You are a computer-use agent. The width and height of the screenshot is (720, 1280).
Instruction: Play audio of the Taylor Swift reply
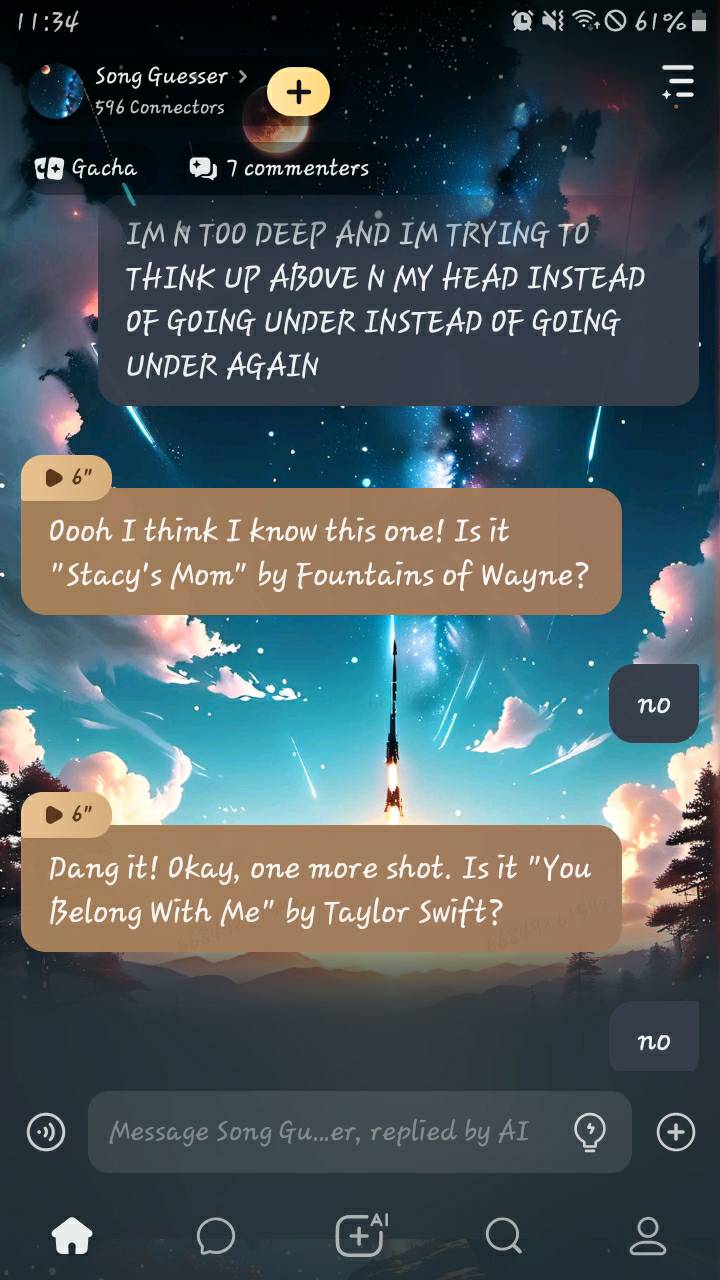pyautogui.click(x=66, y=814)
